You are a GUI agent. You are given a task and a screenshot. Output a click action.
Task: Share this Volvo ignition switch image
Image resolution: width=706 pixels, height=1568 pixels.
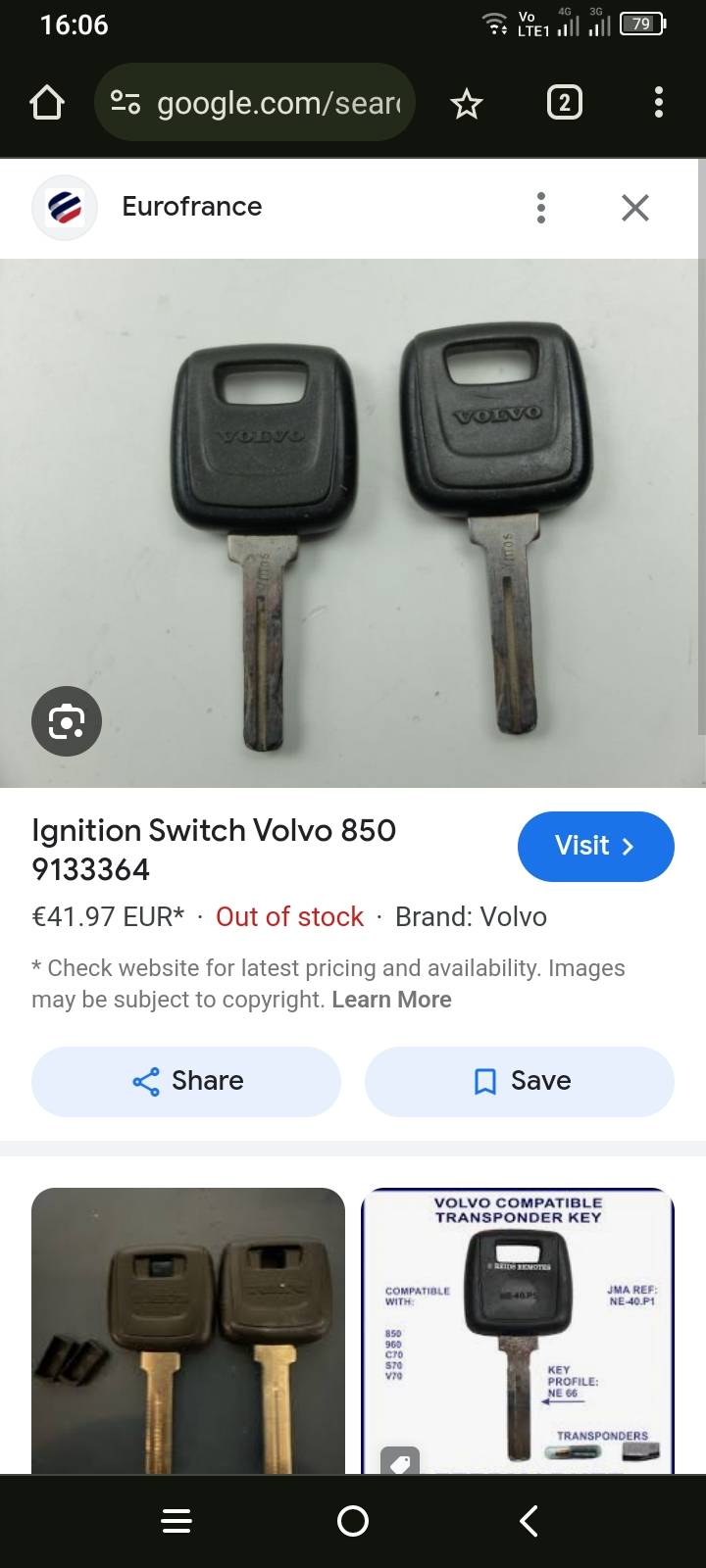(186, 1081)
